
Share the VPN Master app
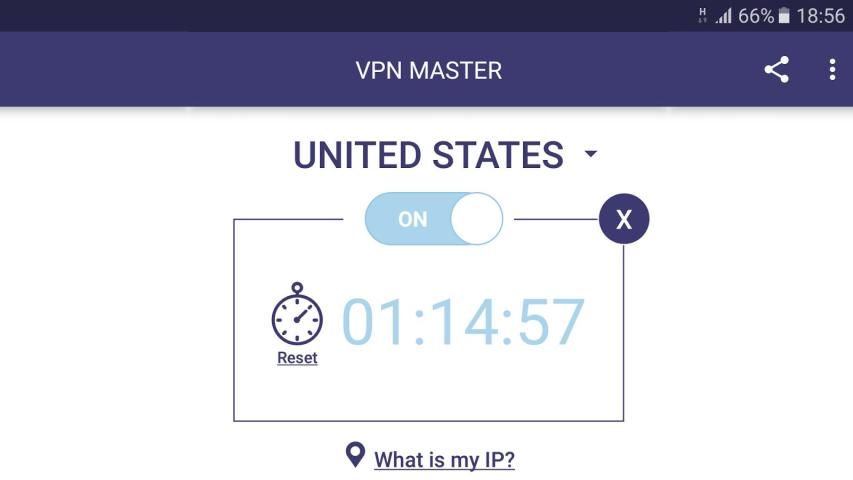pyautogui.click(x=776, y=70)
